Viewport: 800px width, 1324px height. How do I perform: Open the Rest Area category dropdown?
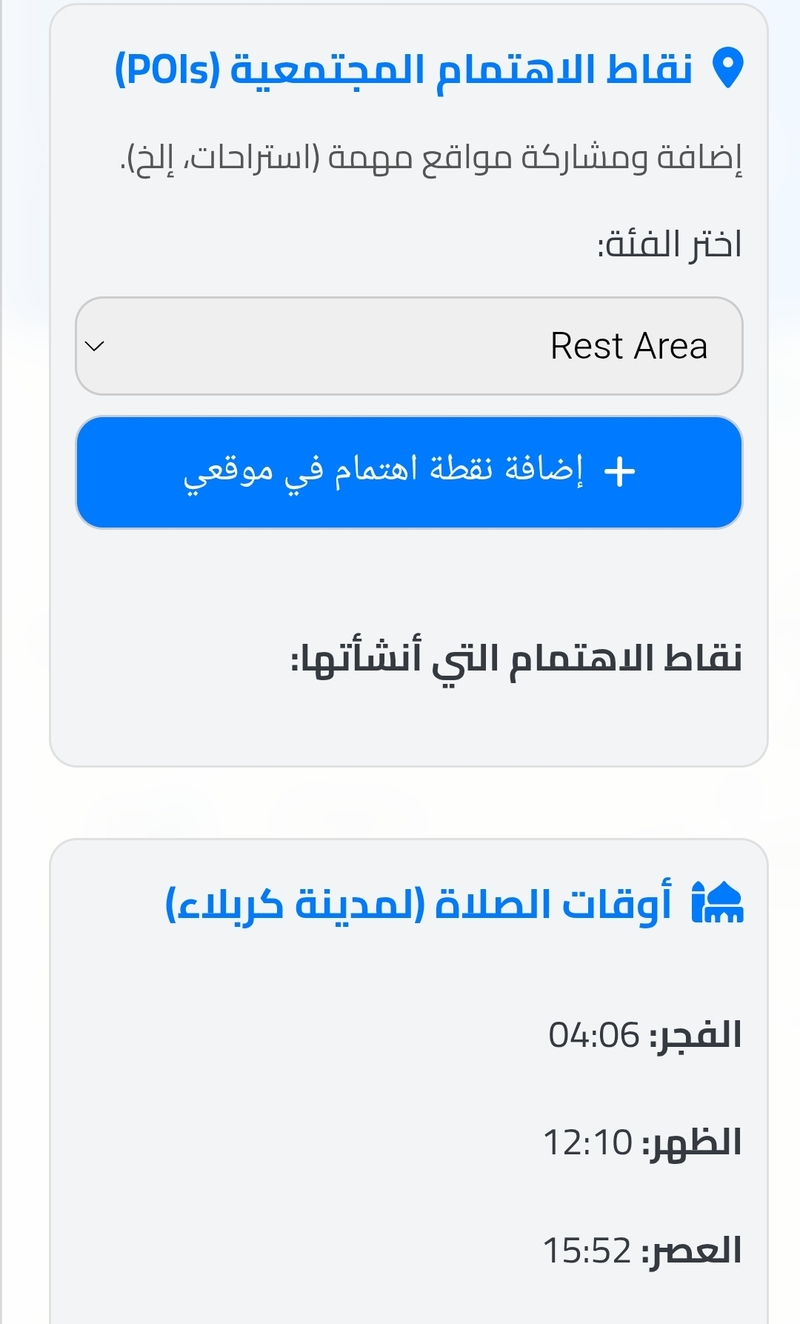(x=409, y=346)
